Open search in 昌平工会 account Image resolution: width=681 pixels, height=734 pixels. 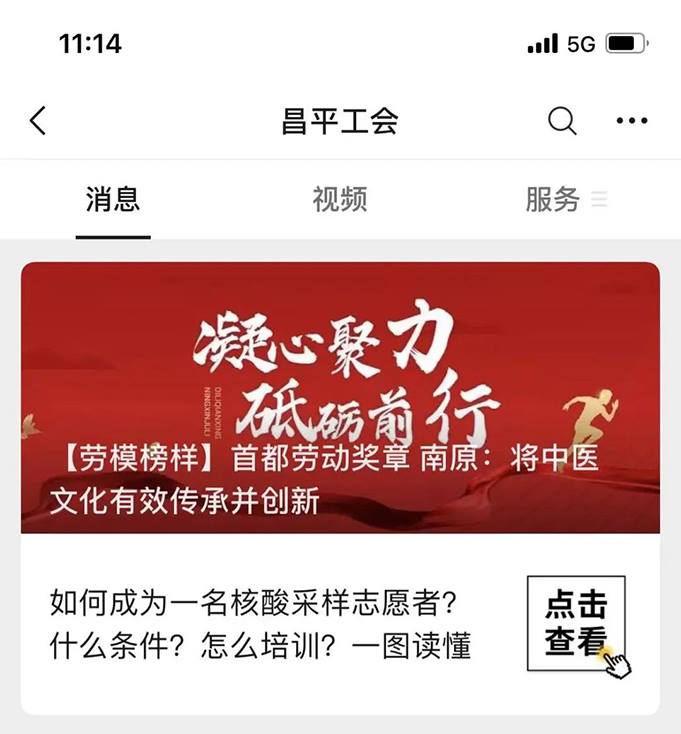coord(562,121)
